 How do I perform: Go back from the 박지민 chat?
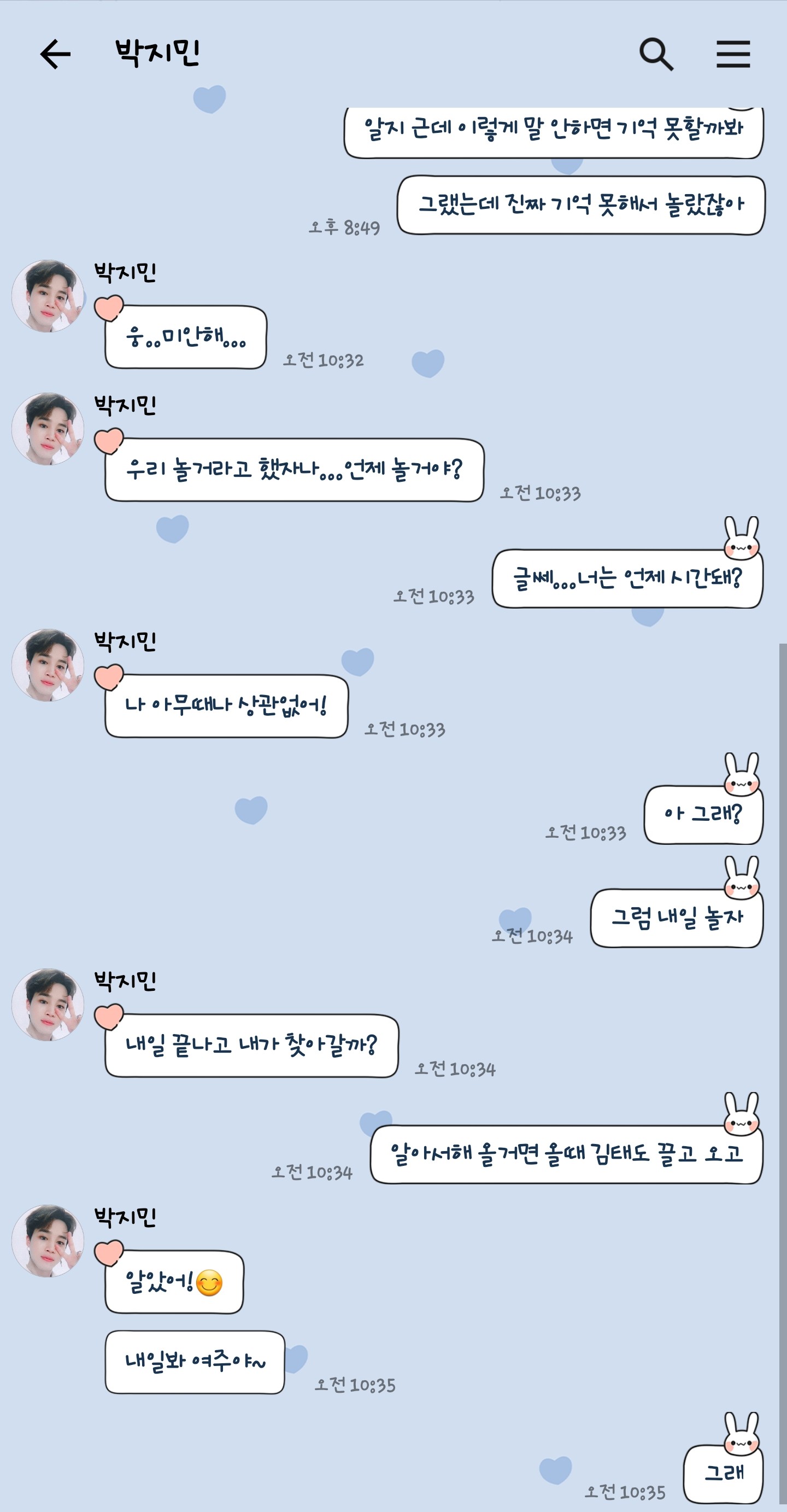point(55,54)
